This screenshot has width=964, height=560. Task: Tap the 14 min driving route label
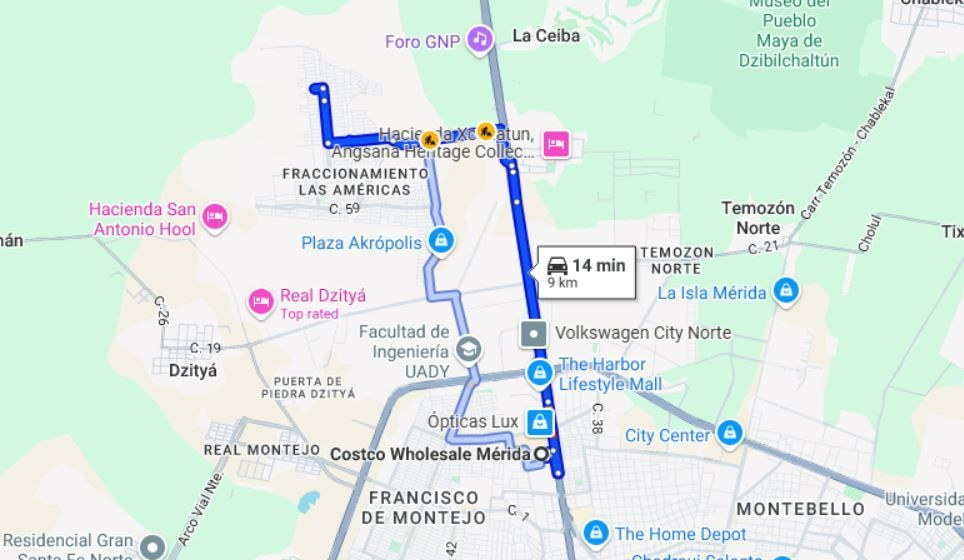pyautogui.click(x=586, y=272)
